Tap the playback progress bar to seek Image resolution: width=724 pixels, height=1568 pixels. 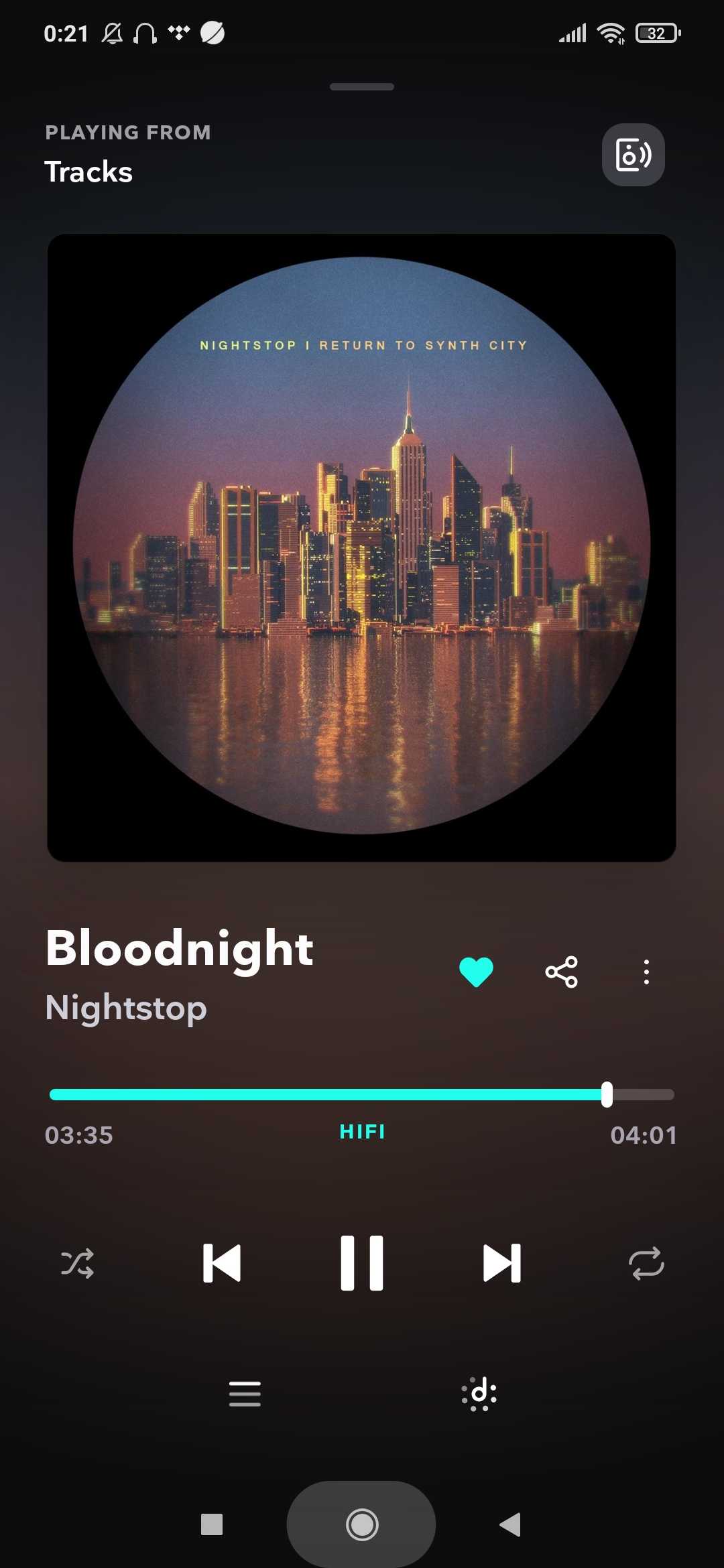(362, 1094)
